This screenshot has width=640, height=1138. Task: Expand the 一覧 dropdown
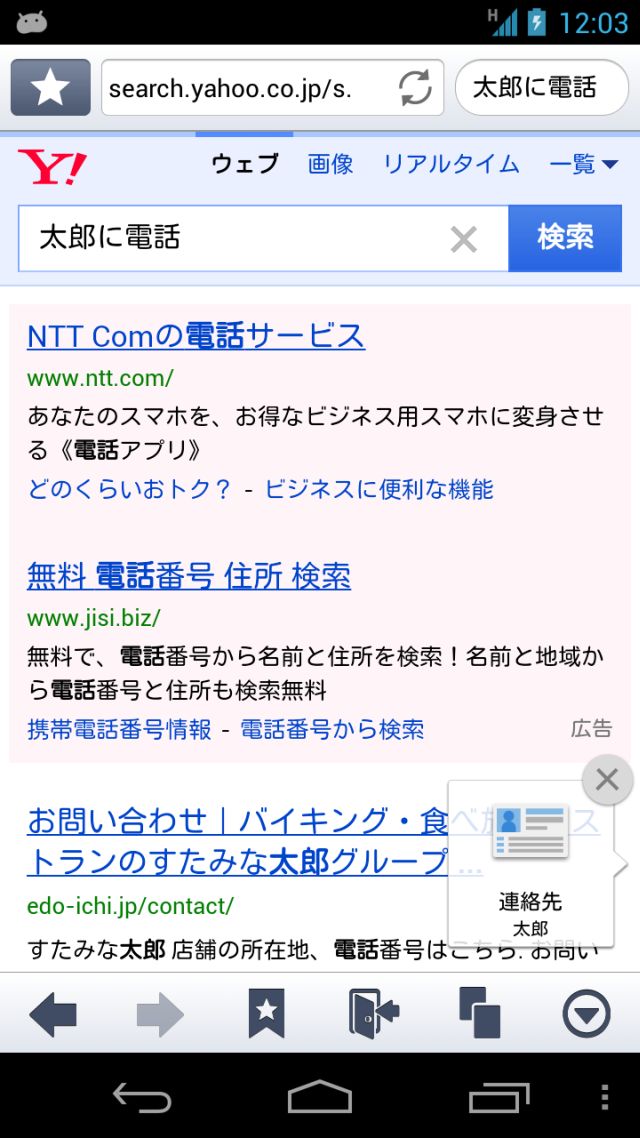(x=583, y=164)
